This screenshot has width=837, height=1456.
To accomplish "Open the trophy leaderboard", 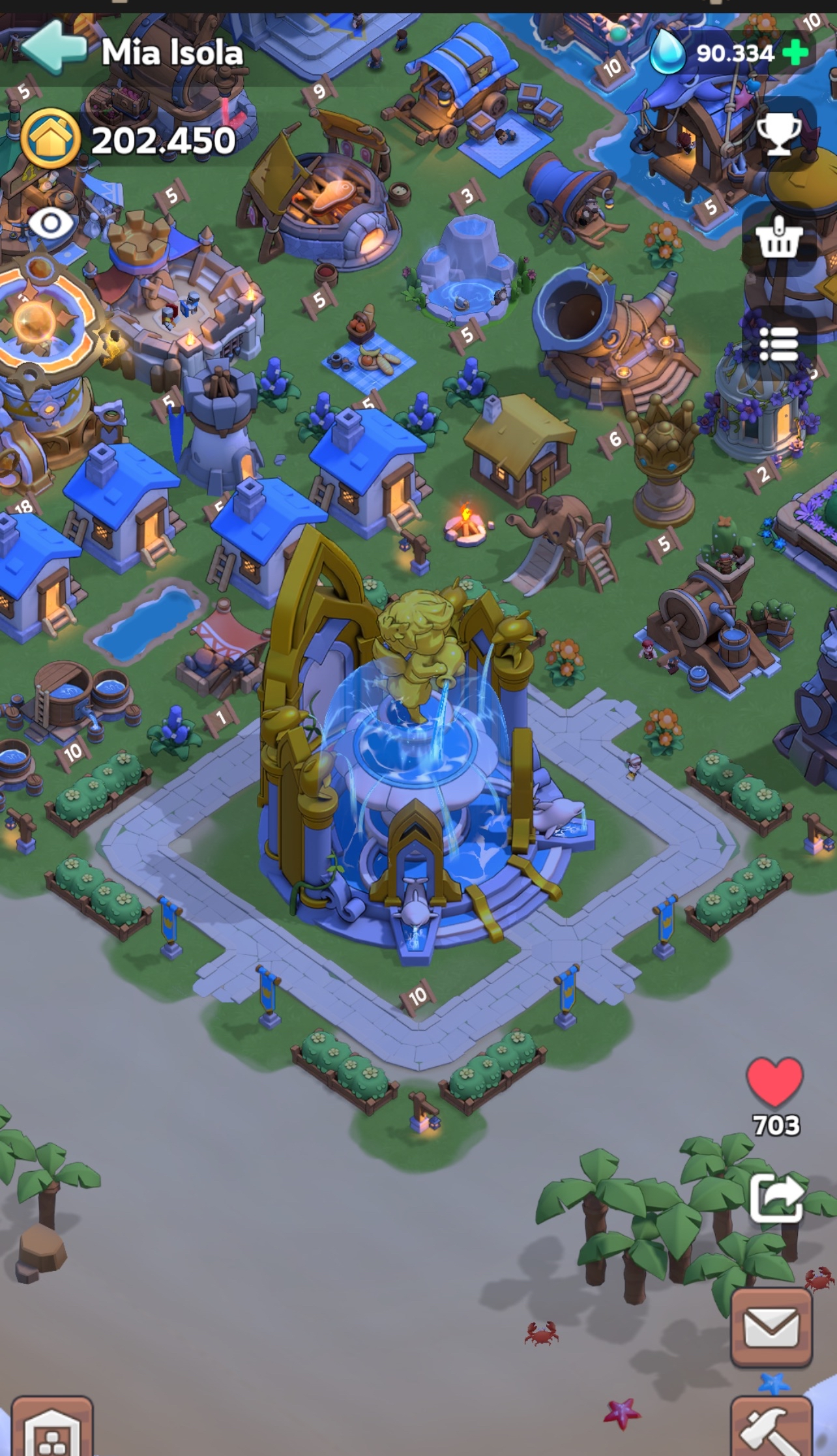I will click(779, 134).
